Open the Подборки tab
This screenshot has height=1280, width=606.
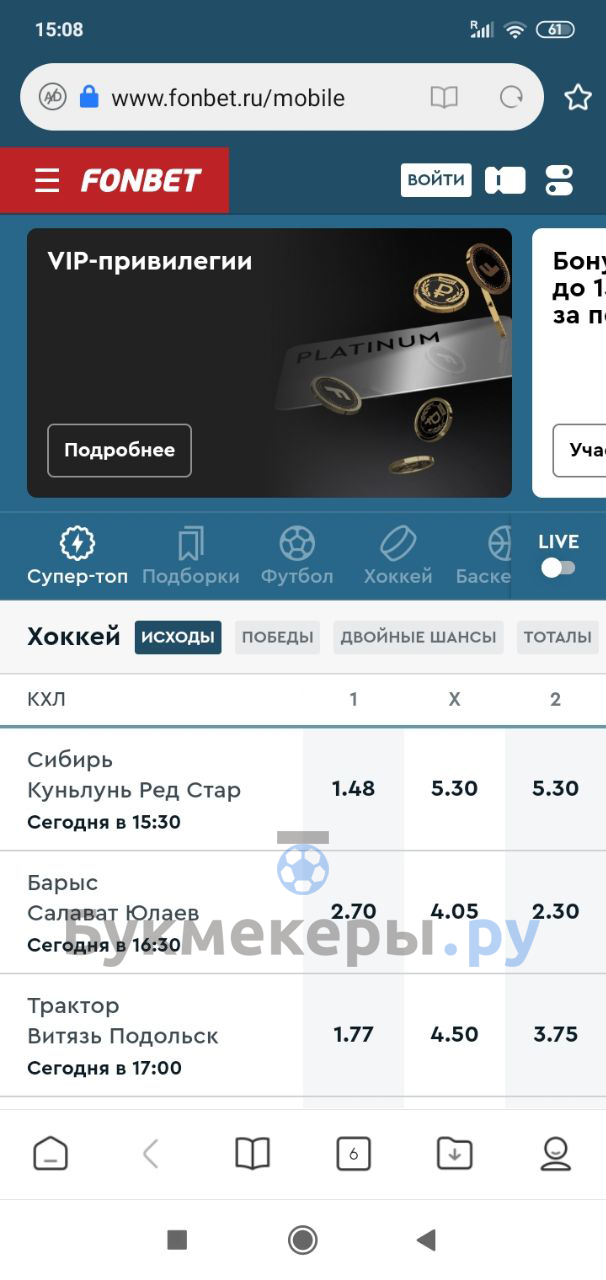click(191, 557)
